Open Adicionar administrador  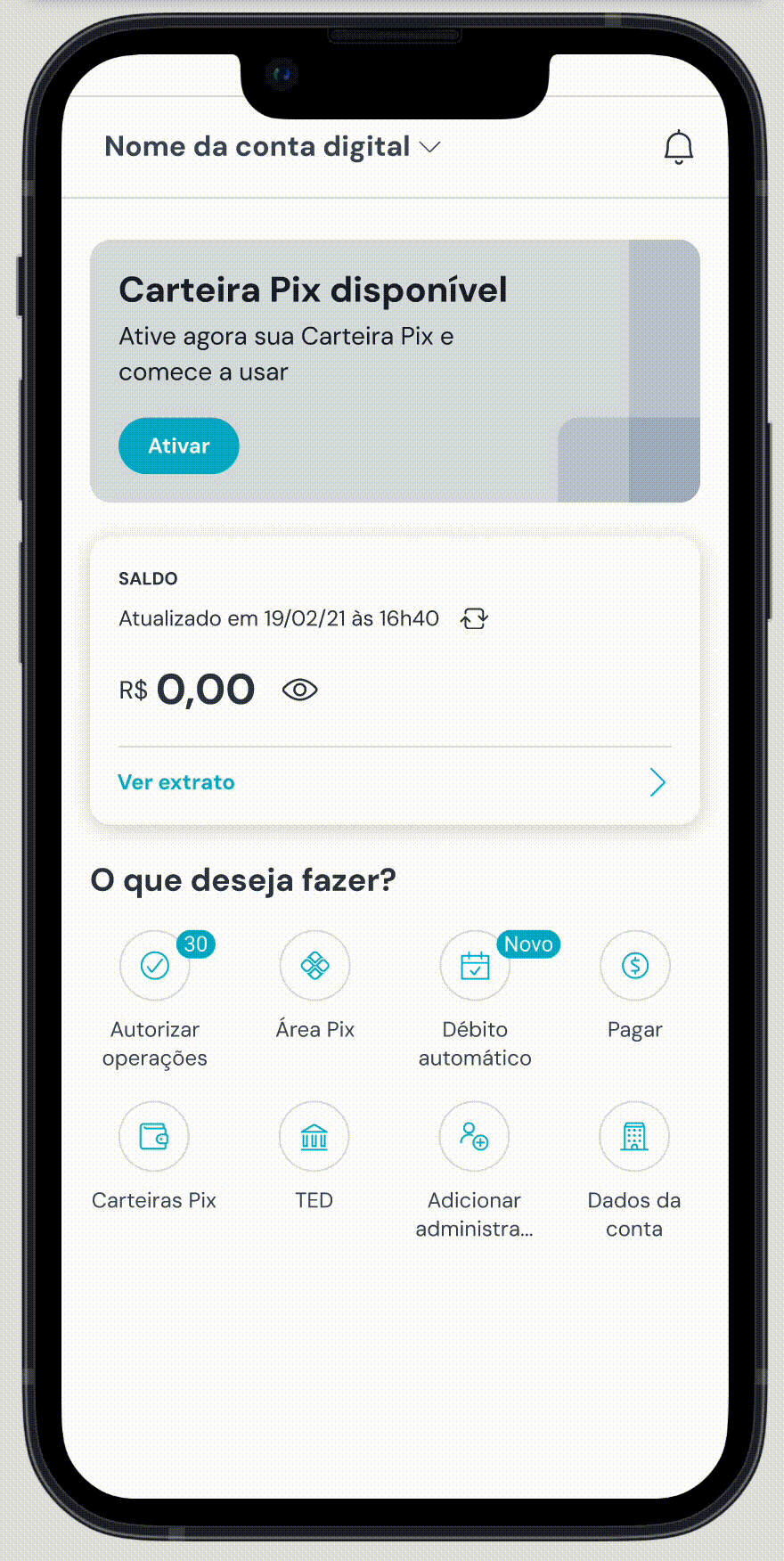coord(474,1137)
